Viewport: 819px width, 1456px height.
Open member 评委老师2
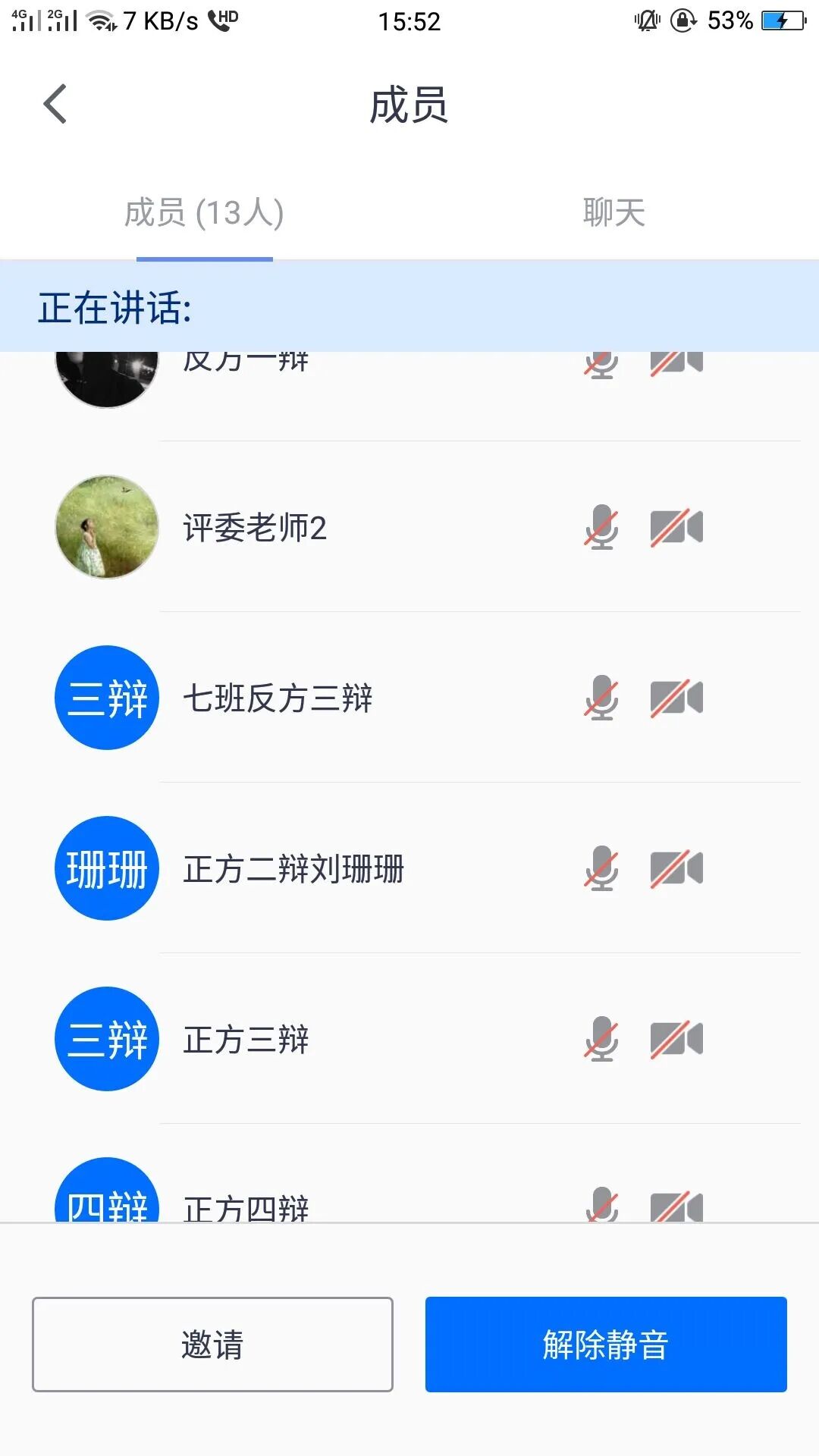[409, 527]
